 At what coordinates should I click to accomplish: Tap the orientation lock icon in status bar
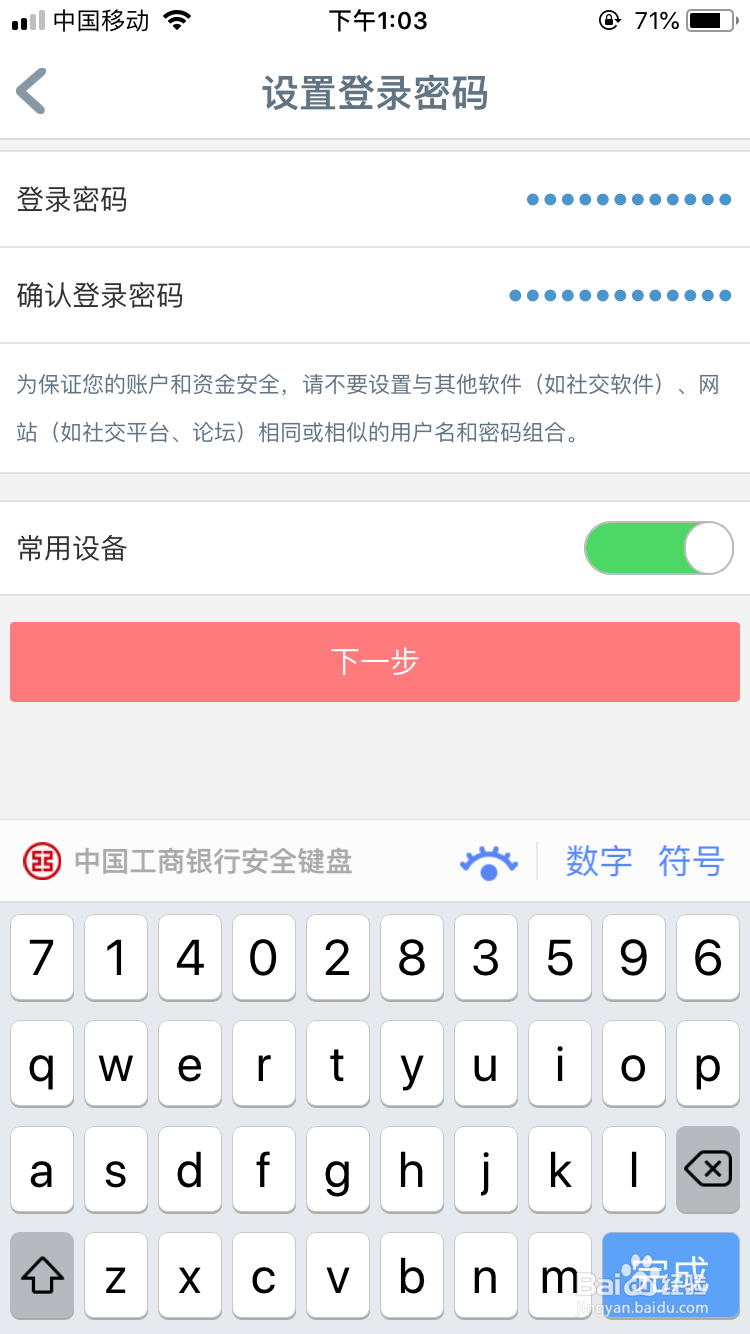pyautogui.click(x=610, y=18)
